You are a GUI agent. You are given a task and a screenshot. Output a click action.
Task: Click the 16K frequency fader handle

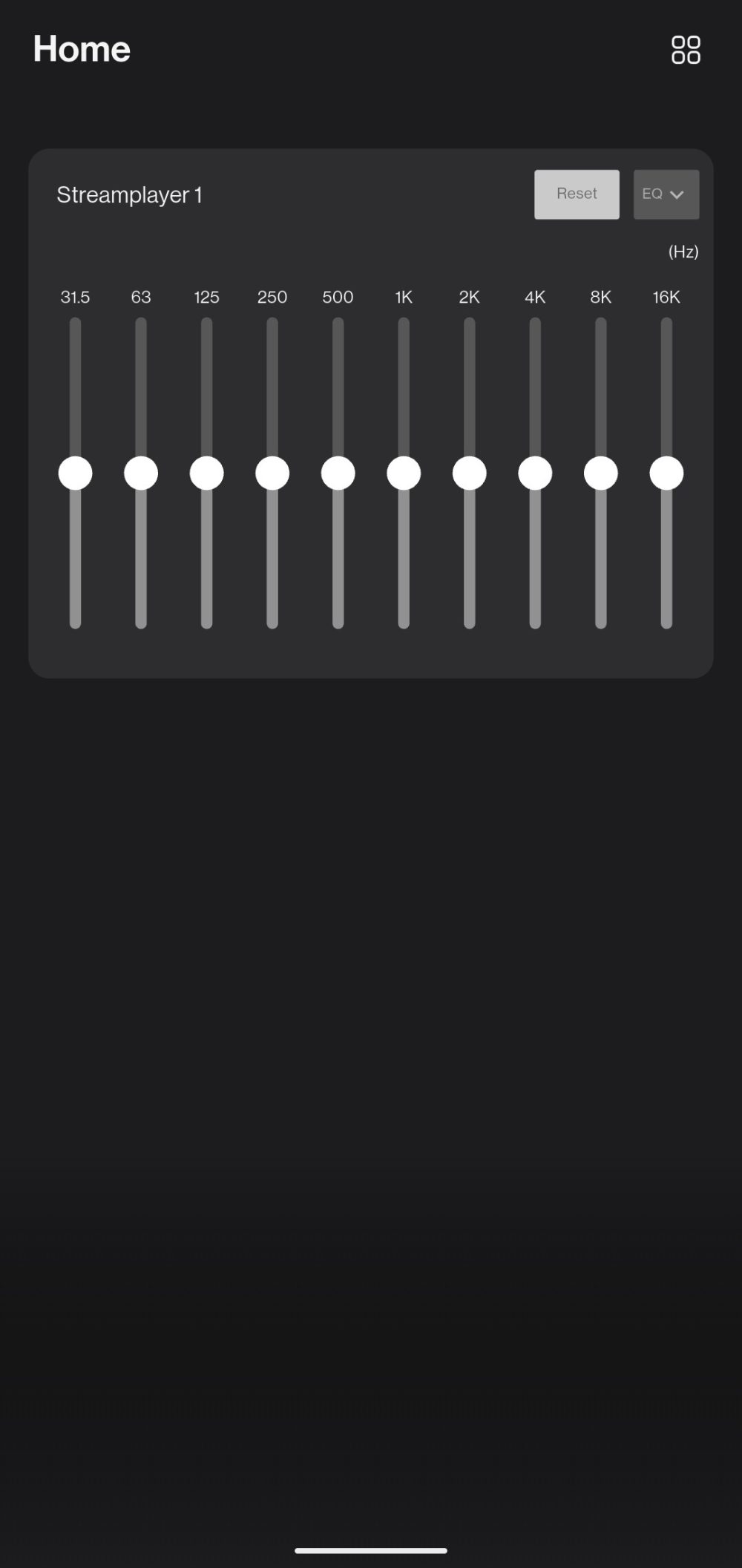[x=666, y=472]
